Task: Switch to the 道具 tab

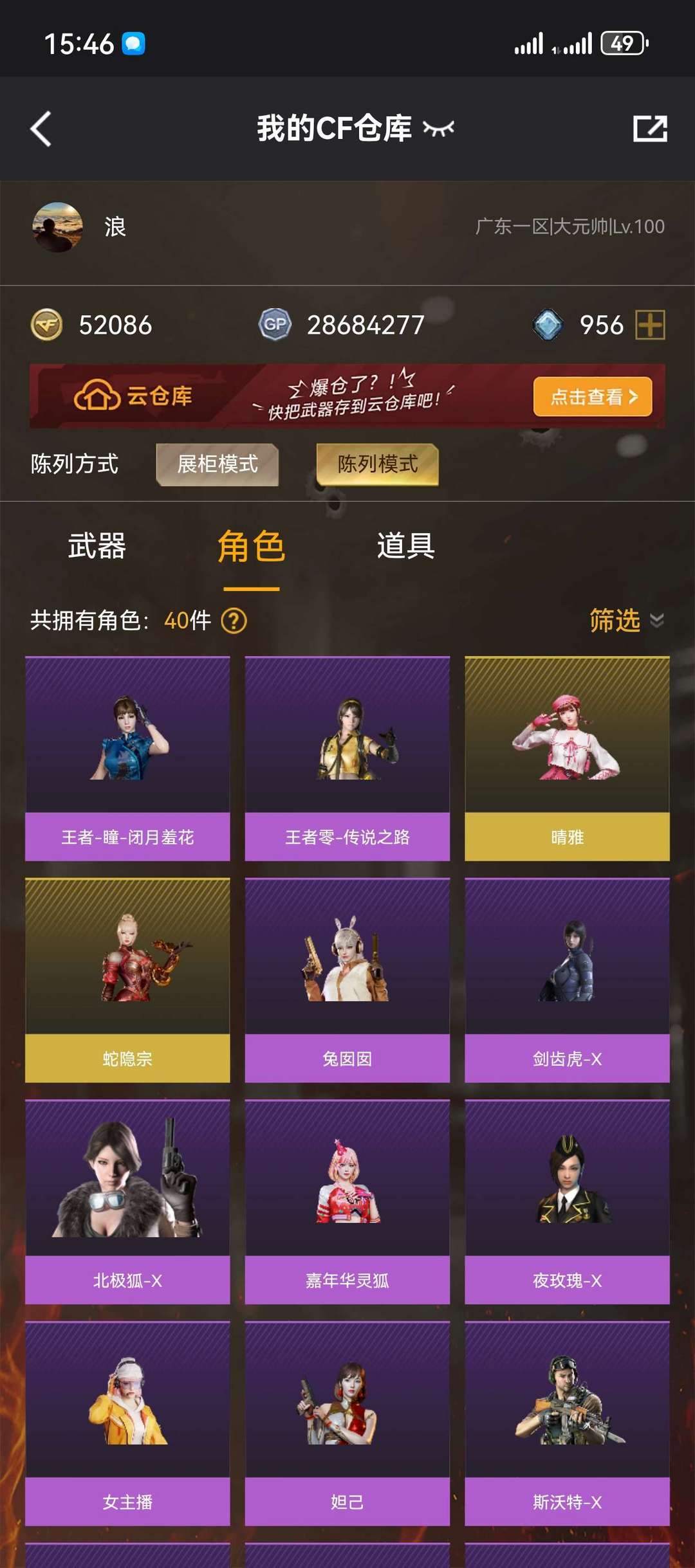Action: [405, 546]
